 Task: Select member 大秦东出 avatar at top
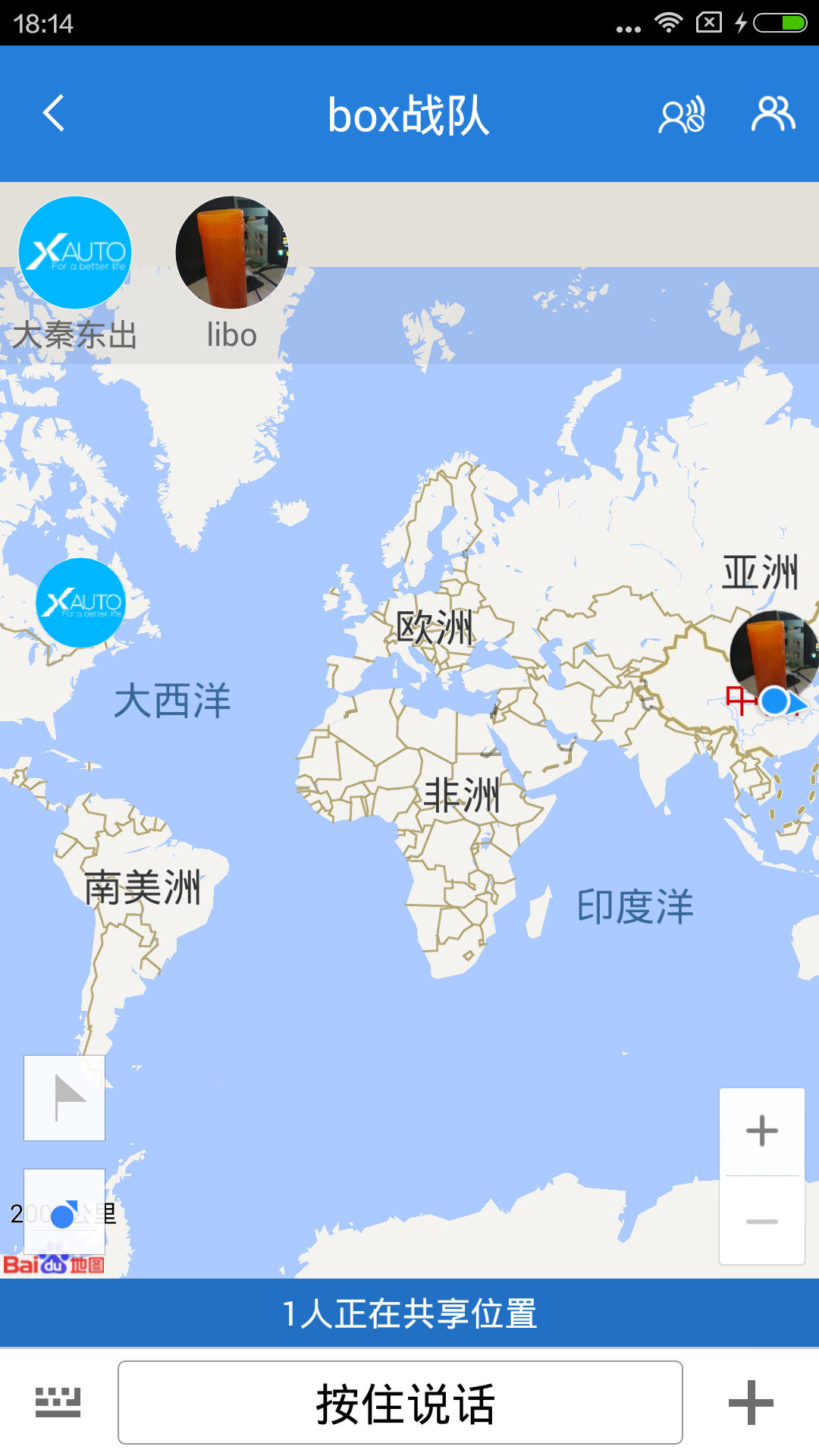pos(75,253)
